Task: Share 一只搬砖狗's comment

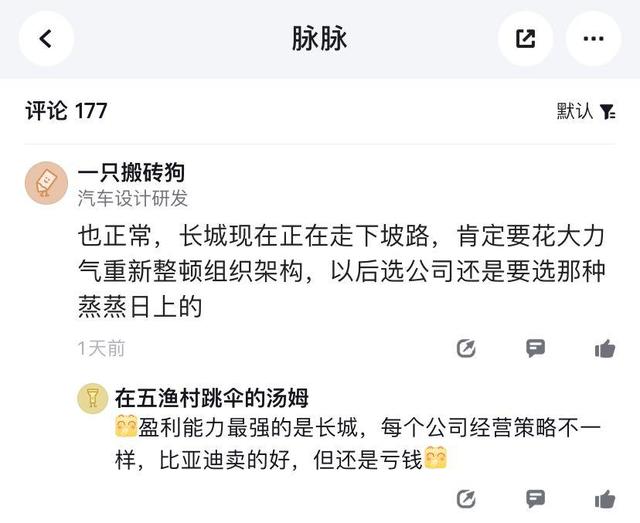Action: (x=465, y=349)
